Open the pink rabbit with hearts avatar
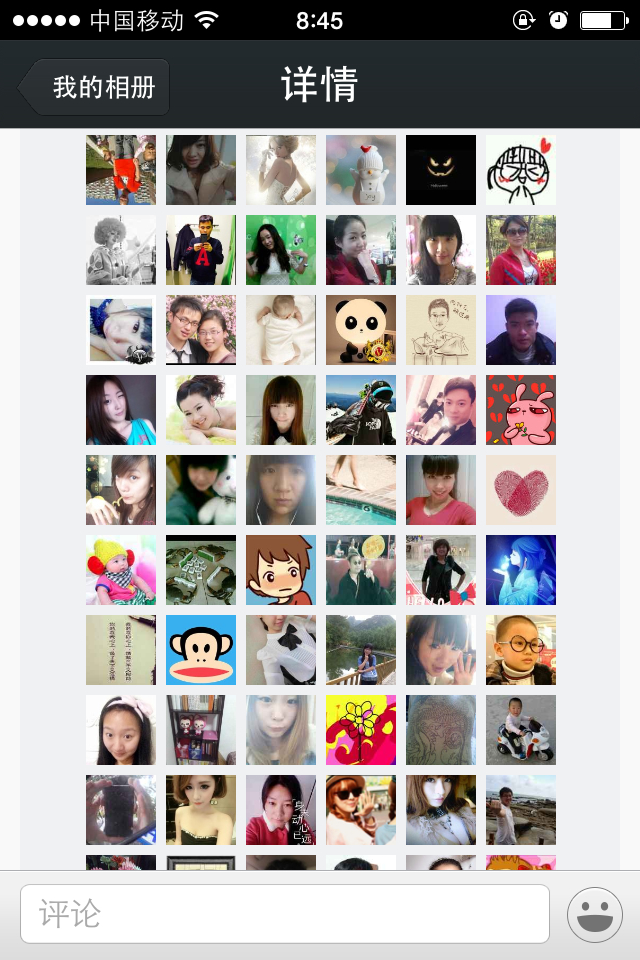The width and height of the screenshot is (640, 960). coord(521,410)
